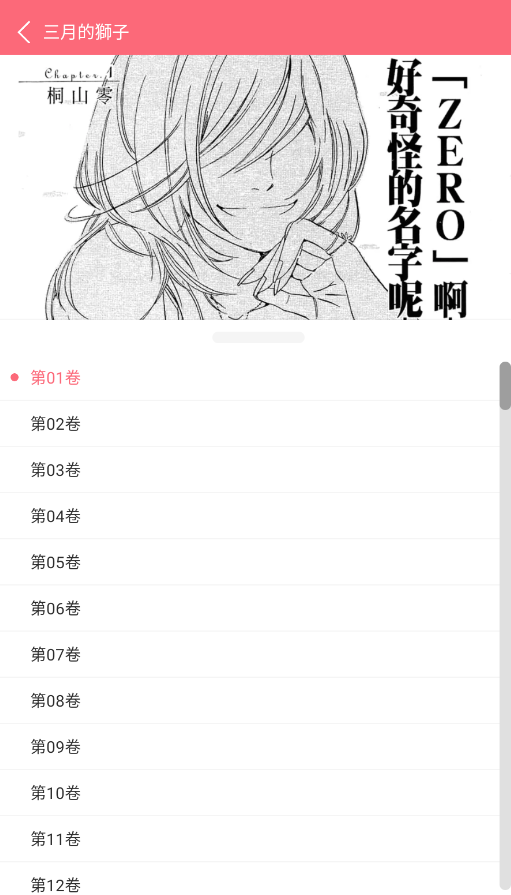Select 第05卷 from the list
511x895 pixels.
coord(250,562)
